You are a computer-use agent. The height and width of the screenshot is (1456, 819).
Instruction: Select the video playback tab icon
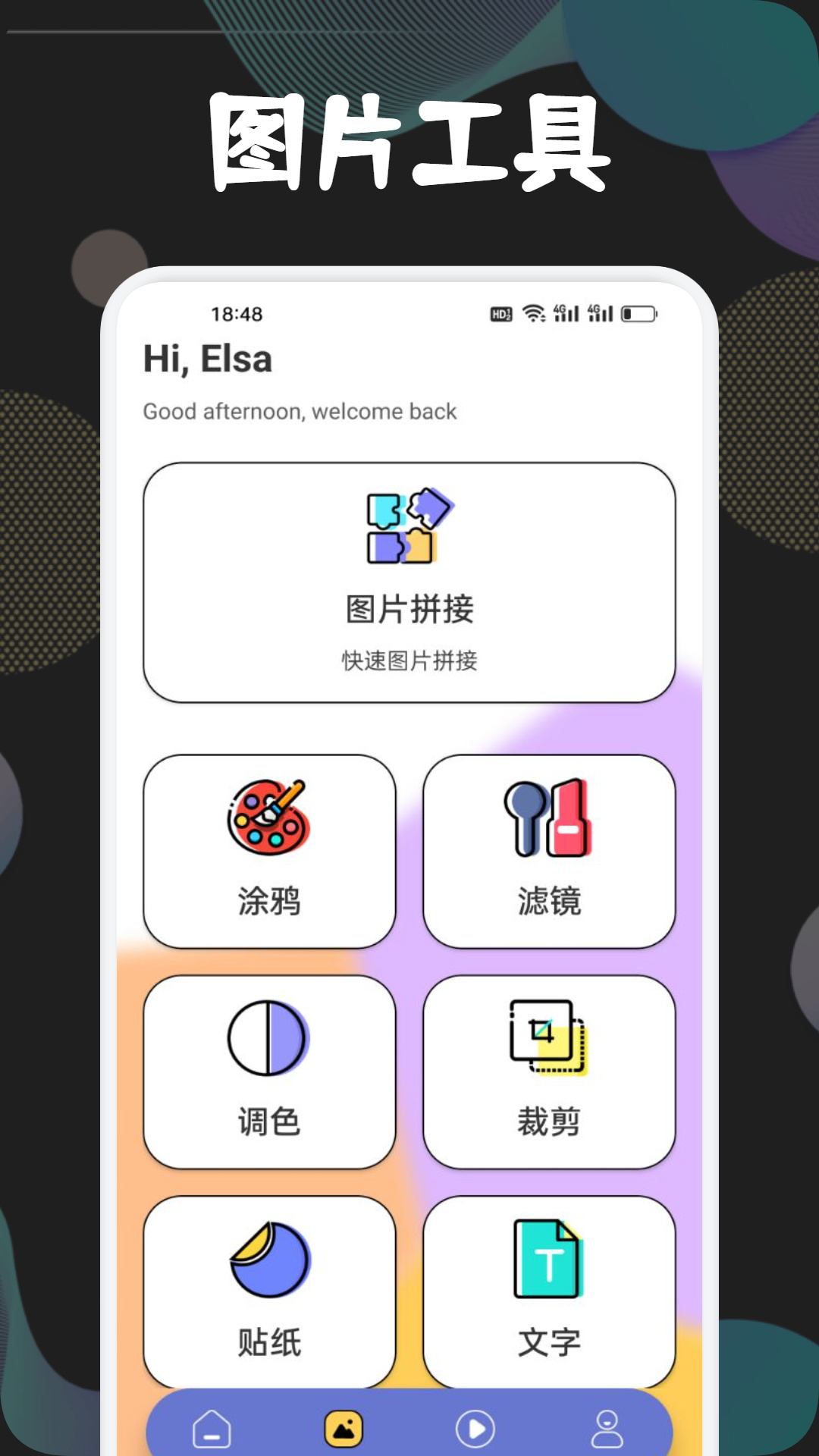coord(475,1429)
